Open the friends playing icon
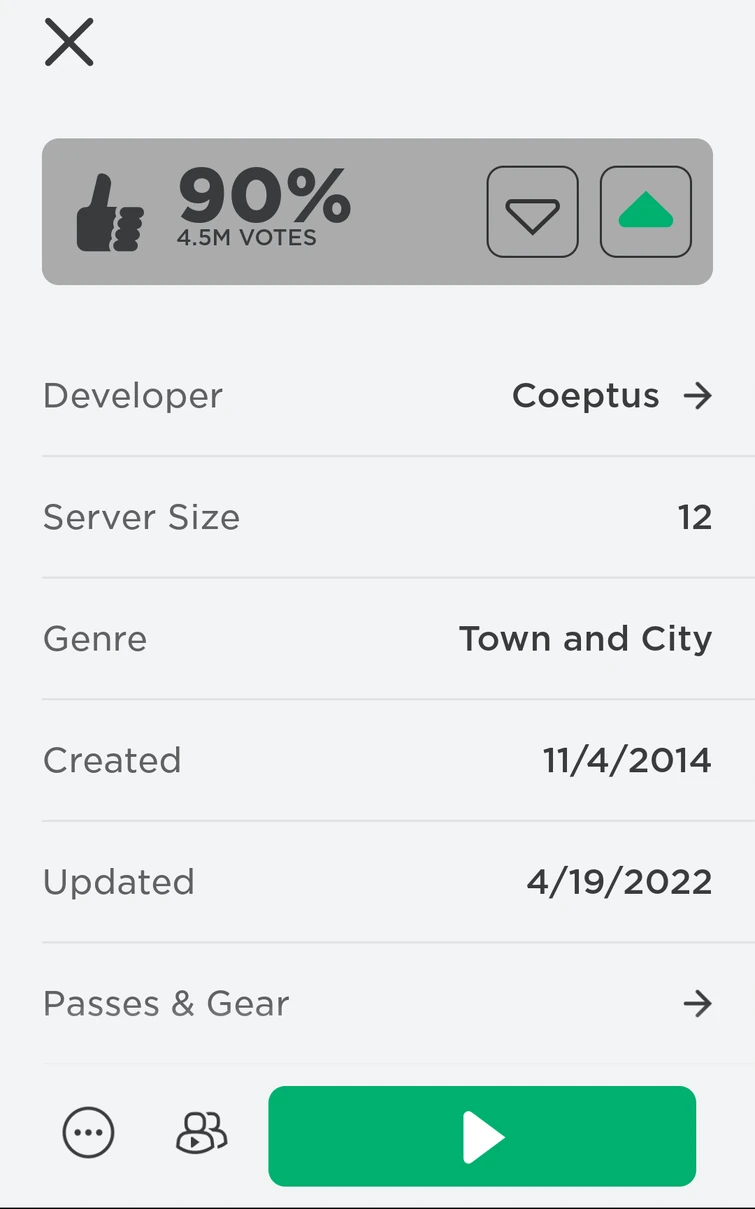Viewport: 755px width, 1209px height. click(201, 1134)
